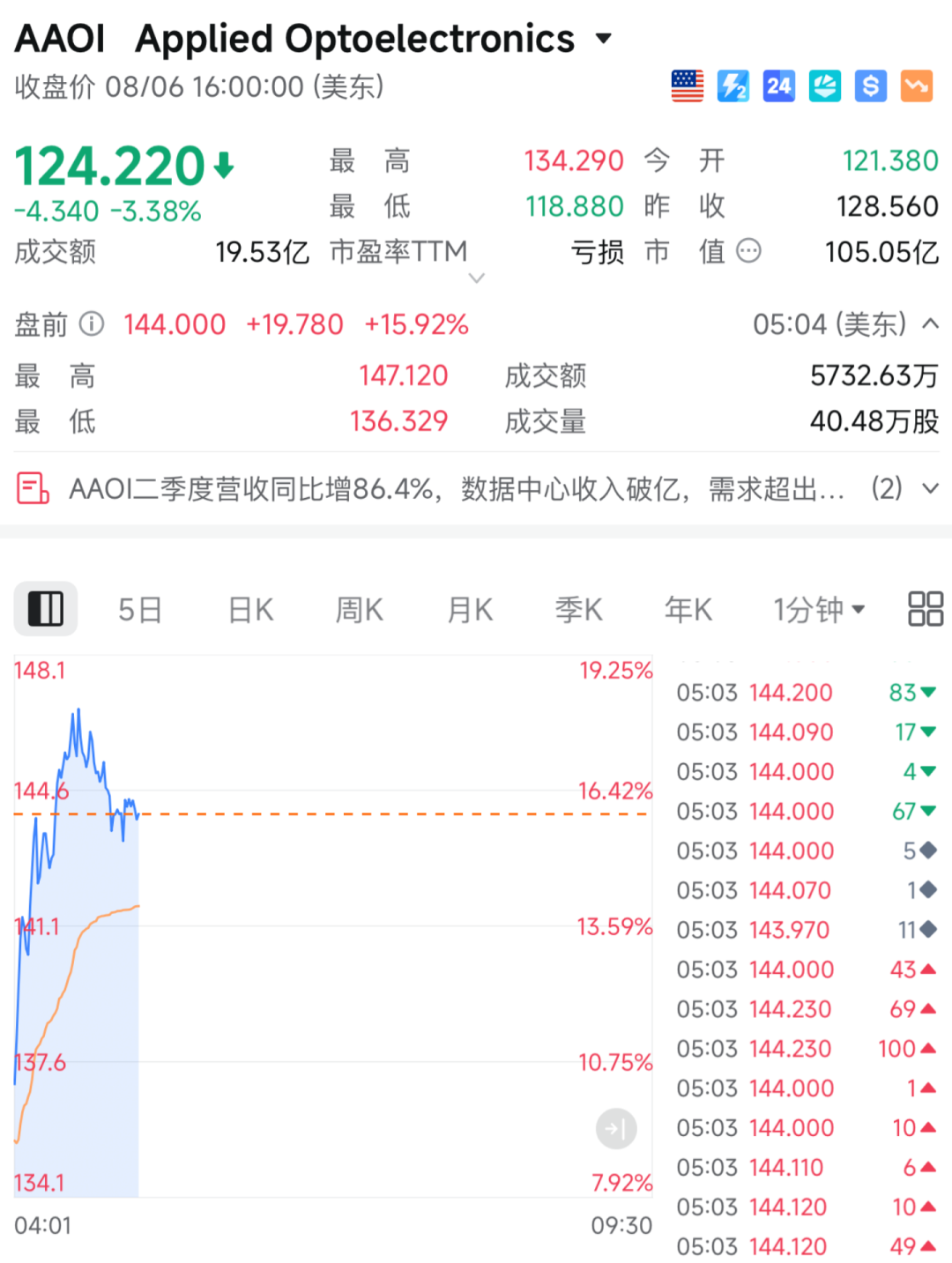This screenshot has height=1263, width=952.
Task: Tap the 市值 options icon
Action: pos(748,251)
